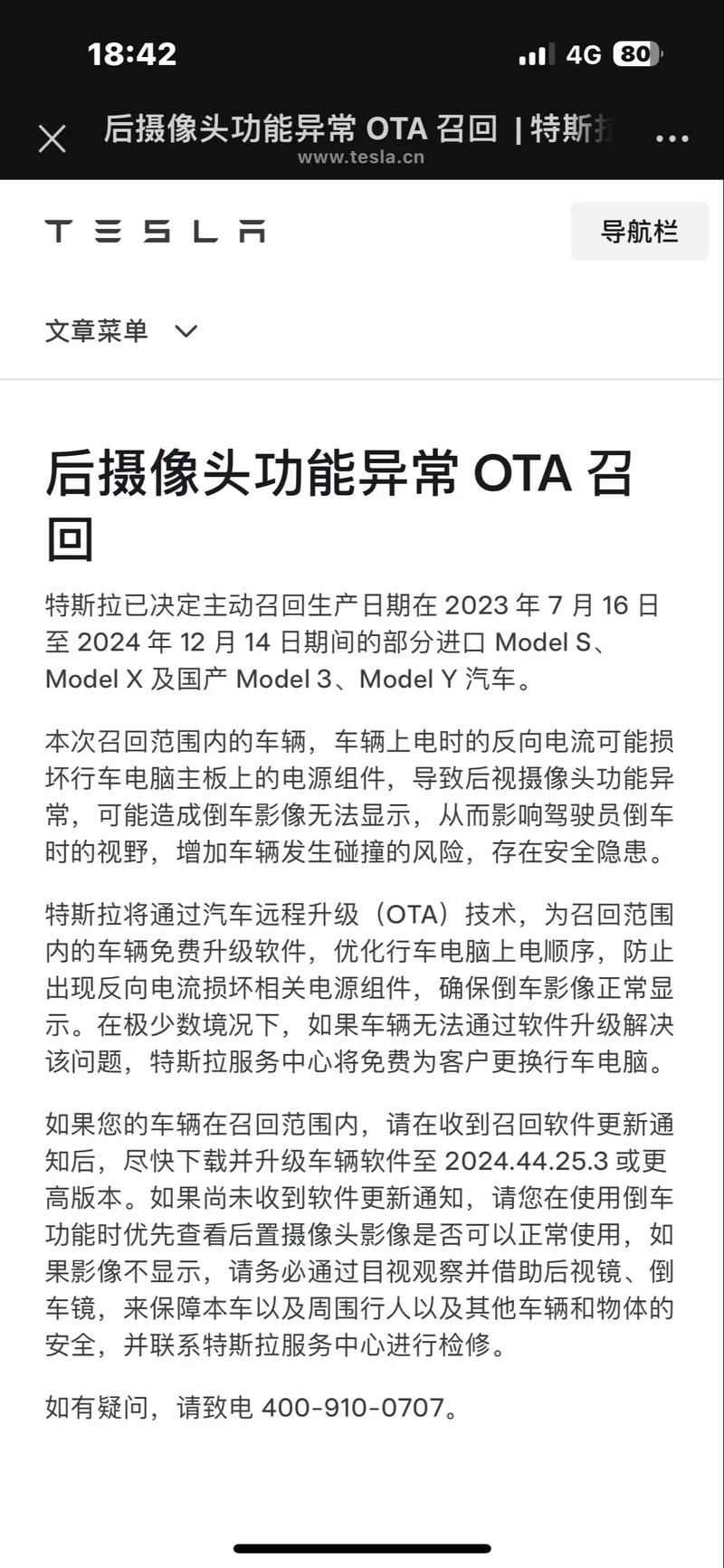Tap the battery indicator showing 80
The height and width of the screenshot is (1568, 724).
point(639,54)
